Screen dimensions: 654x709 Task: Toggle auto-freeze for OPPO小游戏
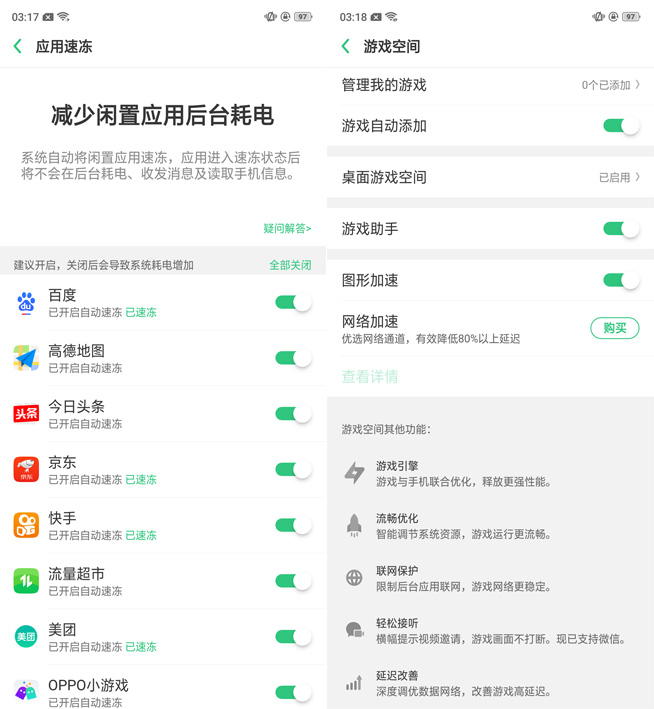293,692
